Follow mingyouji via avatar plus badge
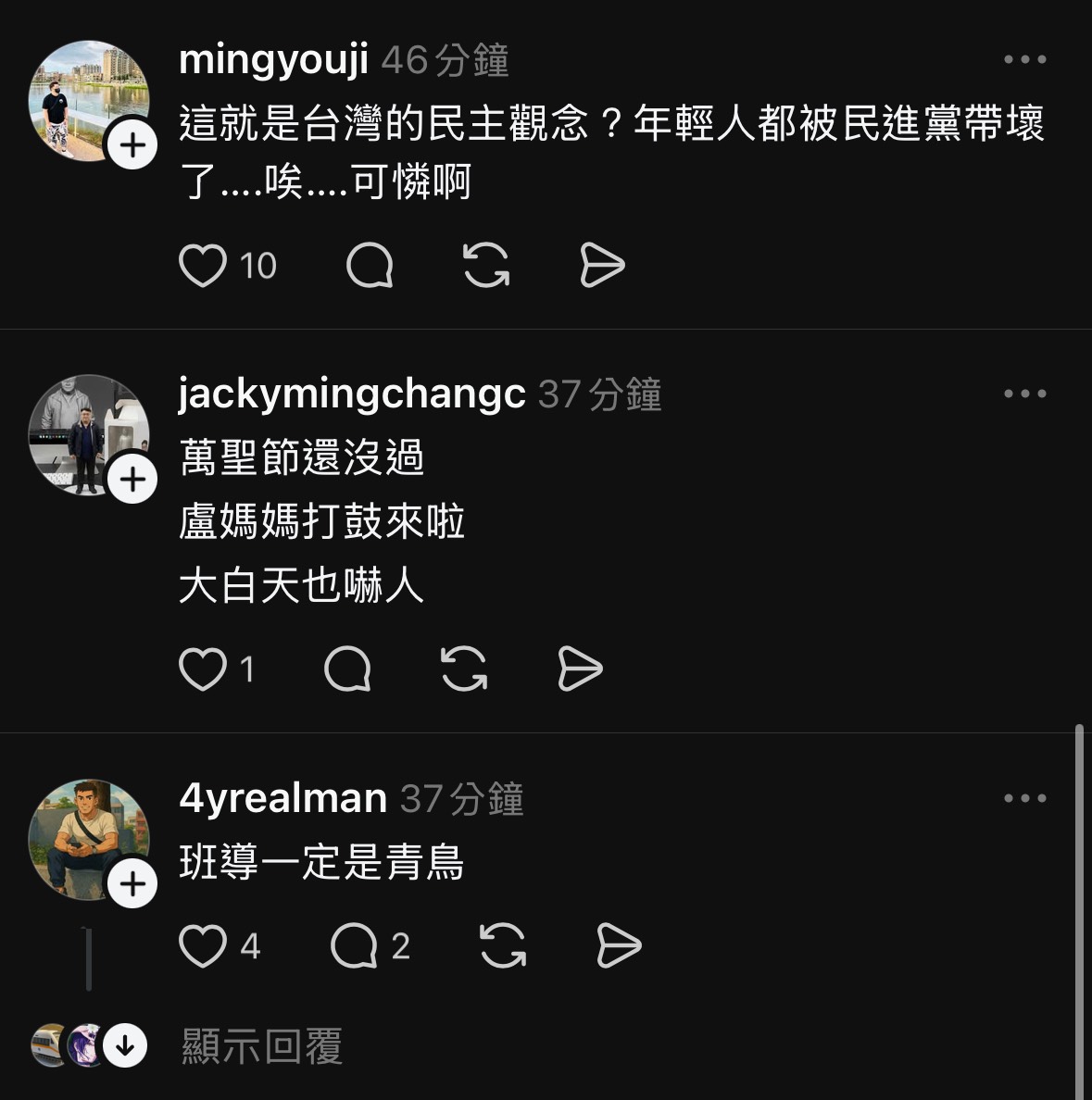The width and height of the screenshot is (1092, 1100). [x=132, y=146]
